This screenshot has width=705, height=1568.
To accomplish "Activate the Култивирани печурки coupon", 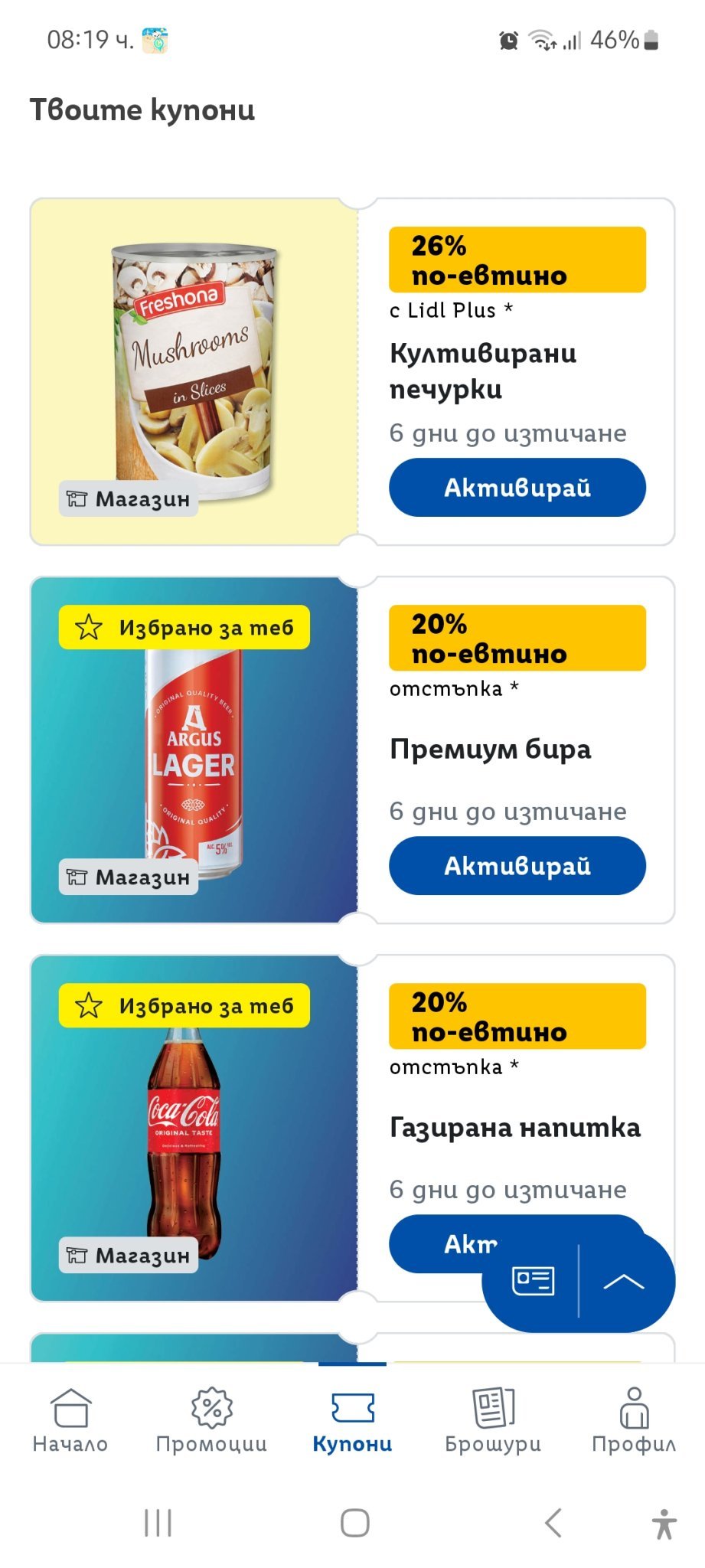I will (x=517, y=488).
